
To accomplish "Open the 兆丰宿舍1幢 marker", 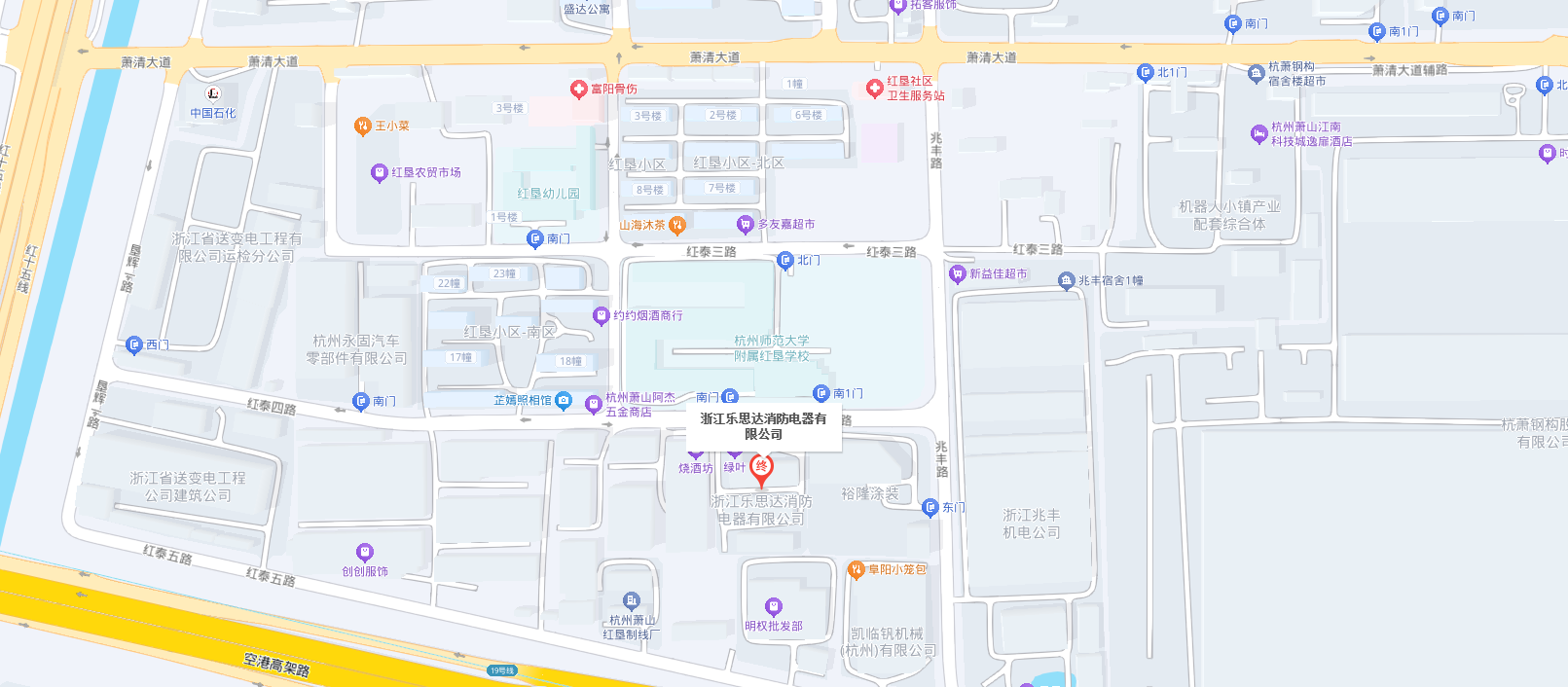I will coord(1066,281).
